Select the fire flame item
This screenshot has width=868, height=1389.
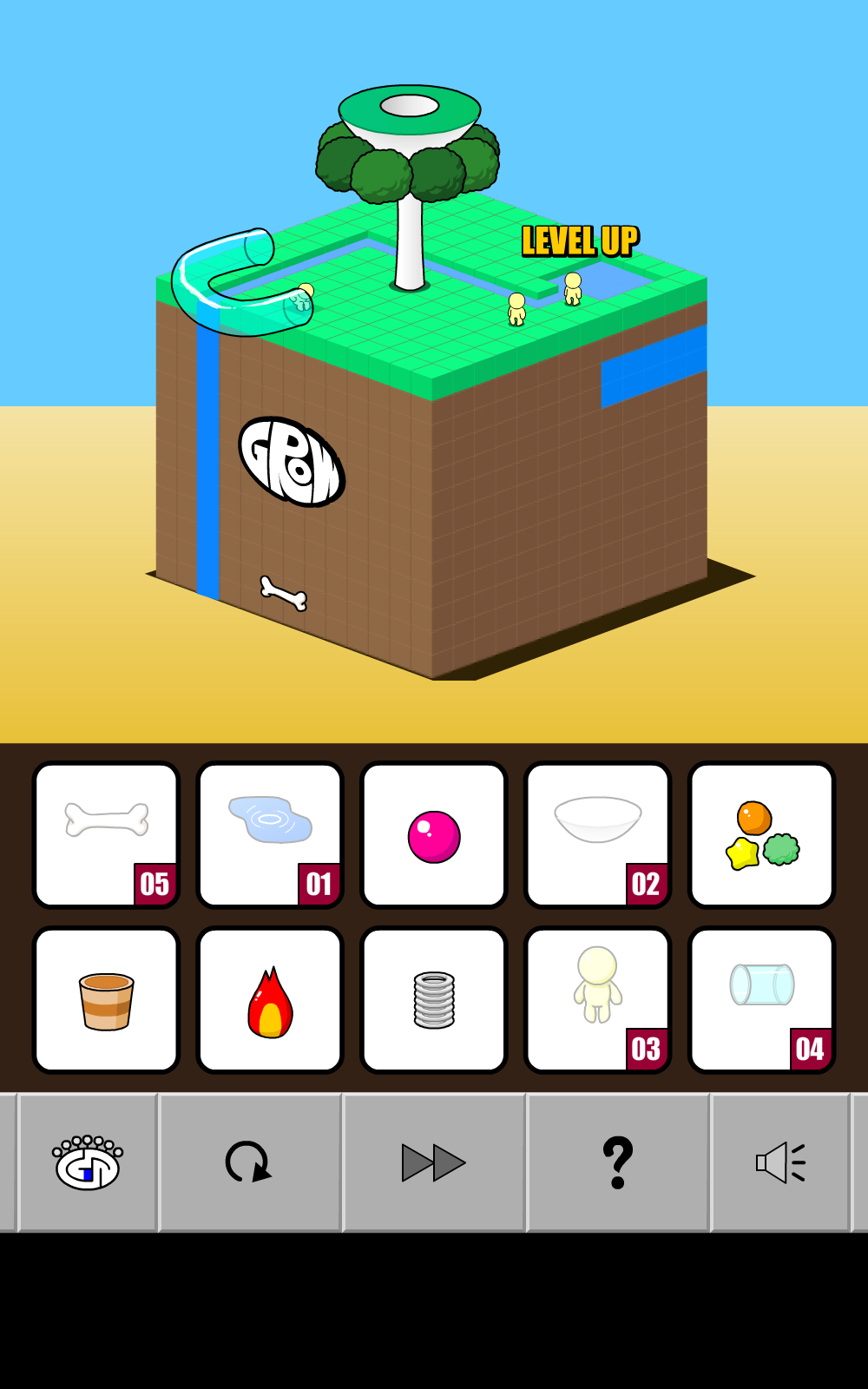click(270, 1001)
